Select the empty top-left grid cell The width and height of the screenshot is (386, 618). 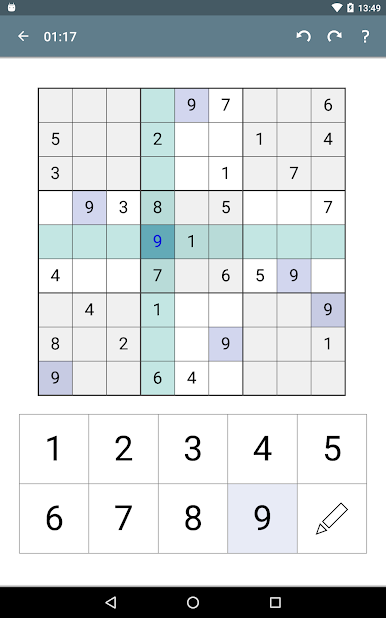[55, 105]
